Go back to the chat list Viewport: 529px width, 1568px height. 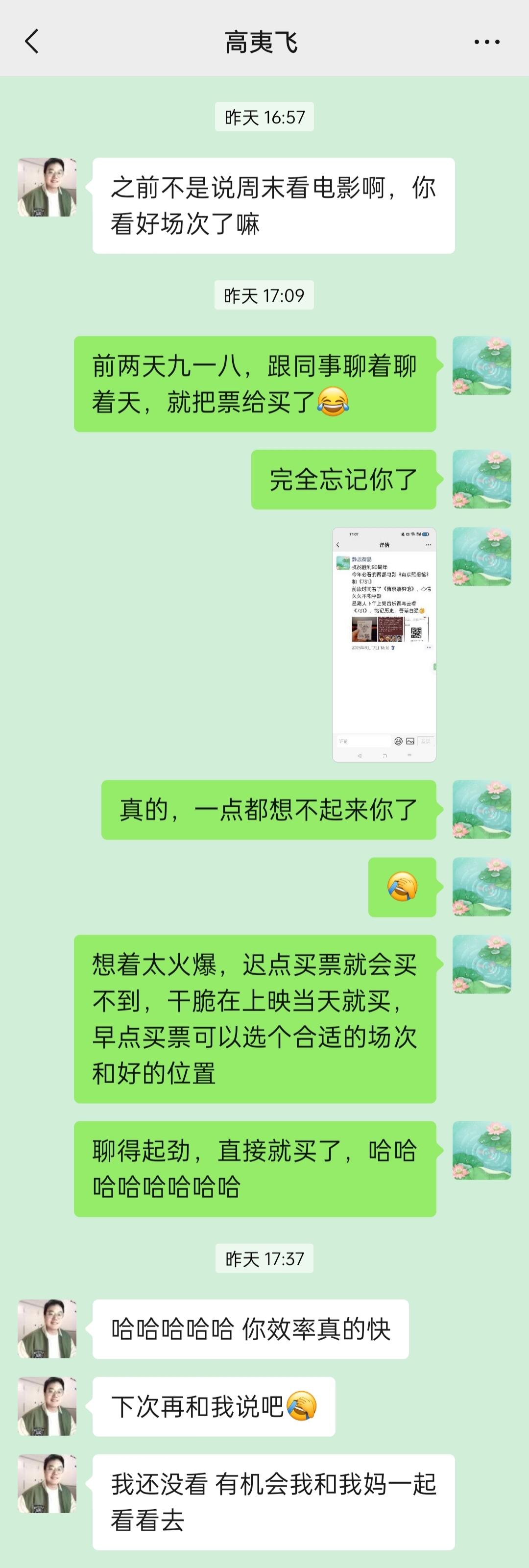[x=32, y=41]
